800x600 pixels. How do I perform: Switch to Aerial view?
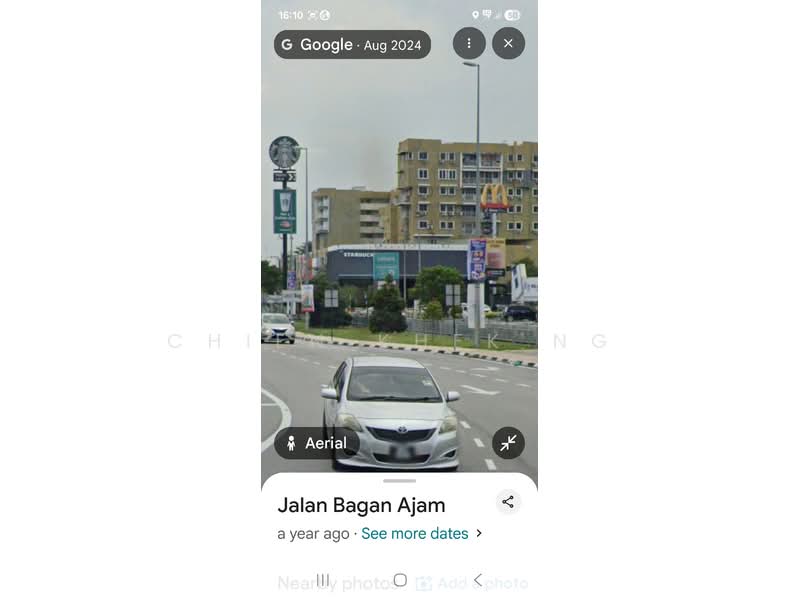pyautogui.click(x=317, y=443)
